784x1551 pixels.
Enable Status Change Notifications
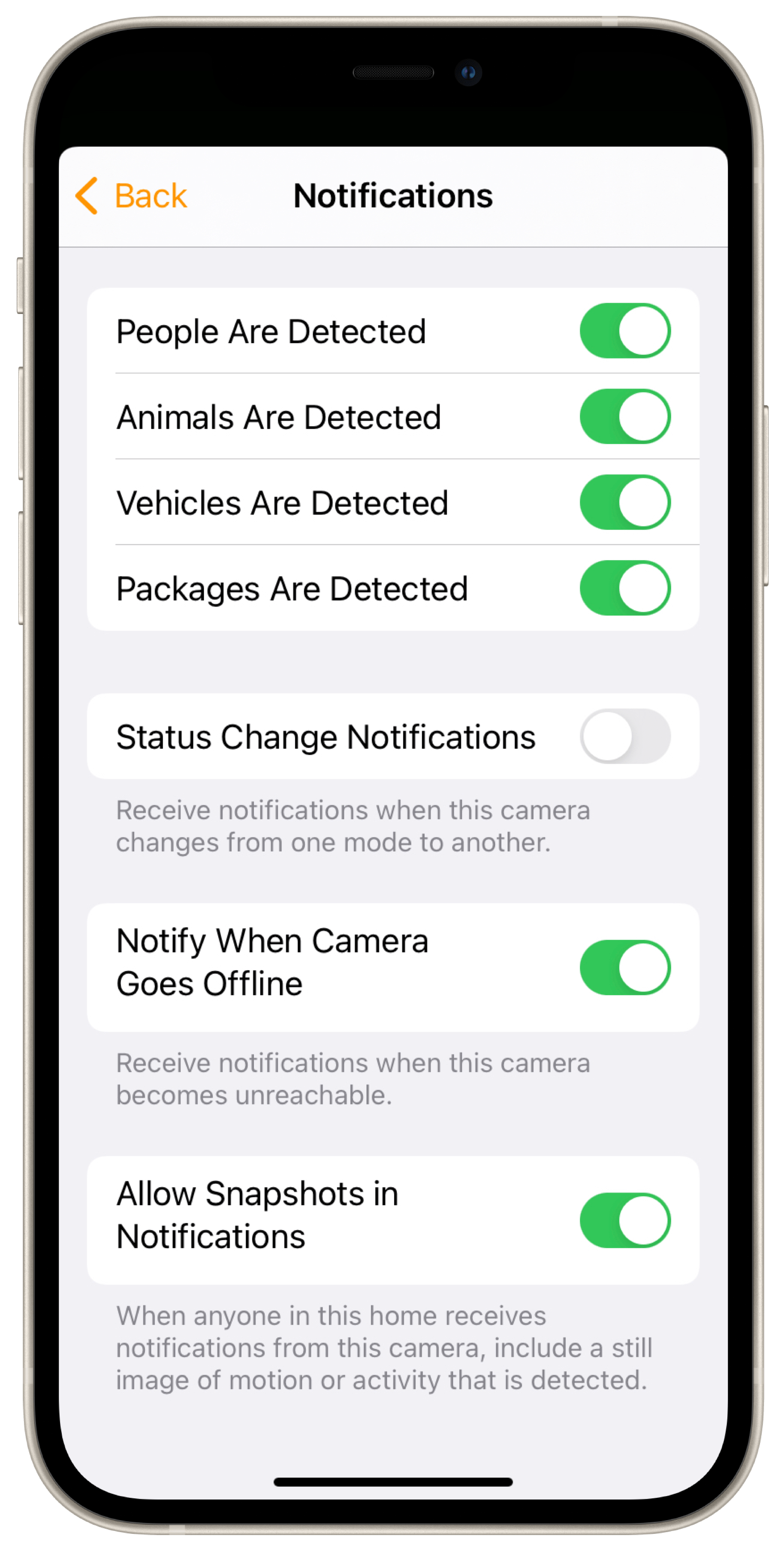click(x=624, y=736)
